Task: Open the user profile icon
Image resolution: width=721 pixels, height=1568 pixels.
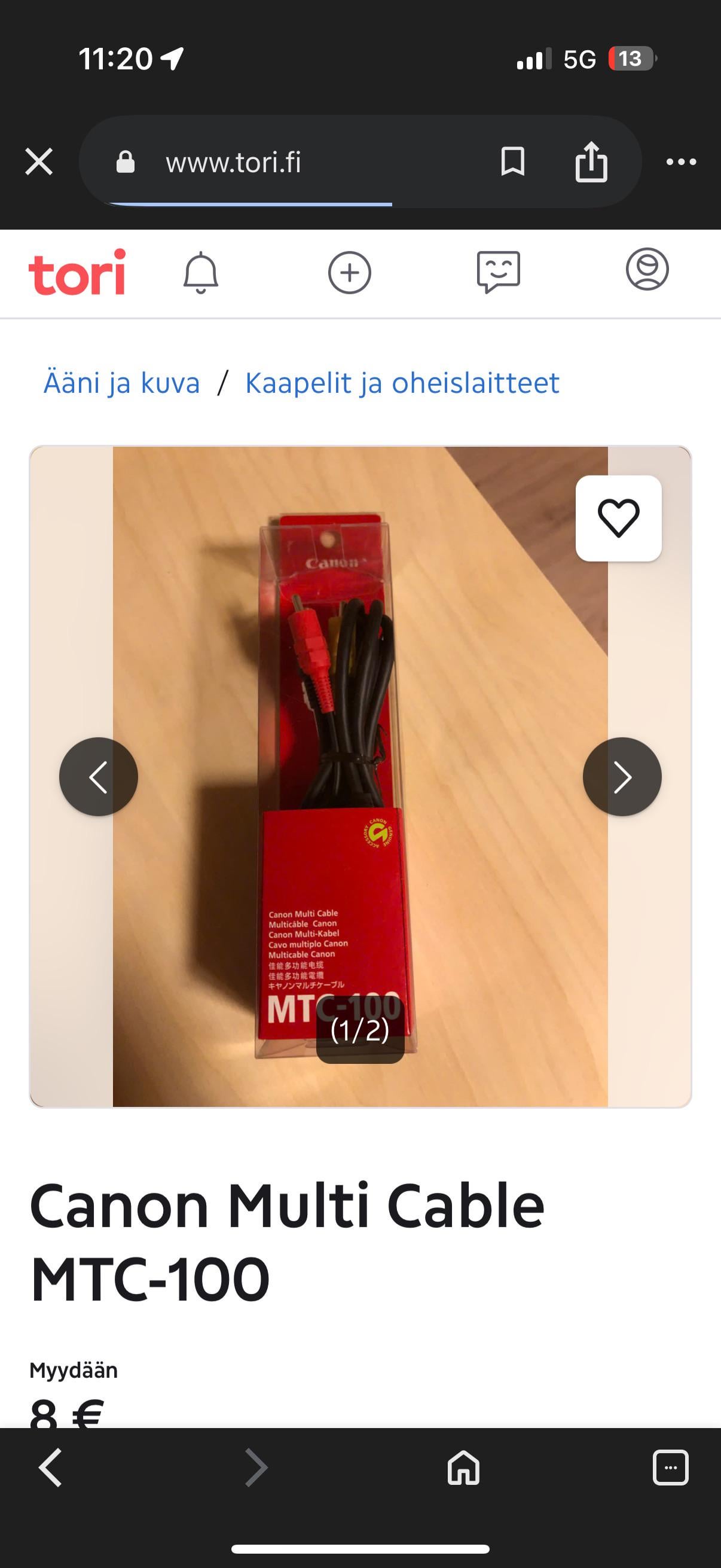Action: 647,270
